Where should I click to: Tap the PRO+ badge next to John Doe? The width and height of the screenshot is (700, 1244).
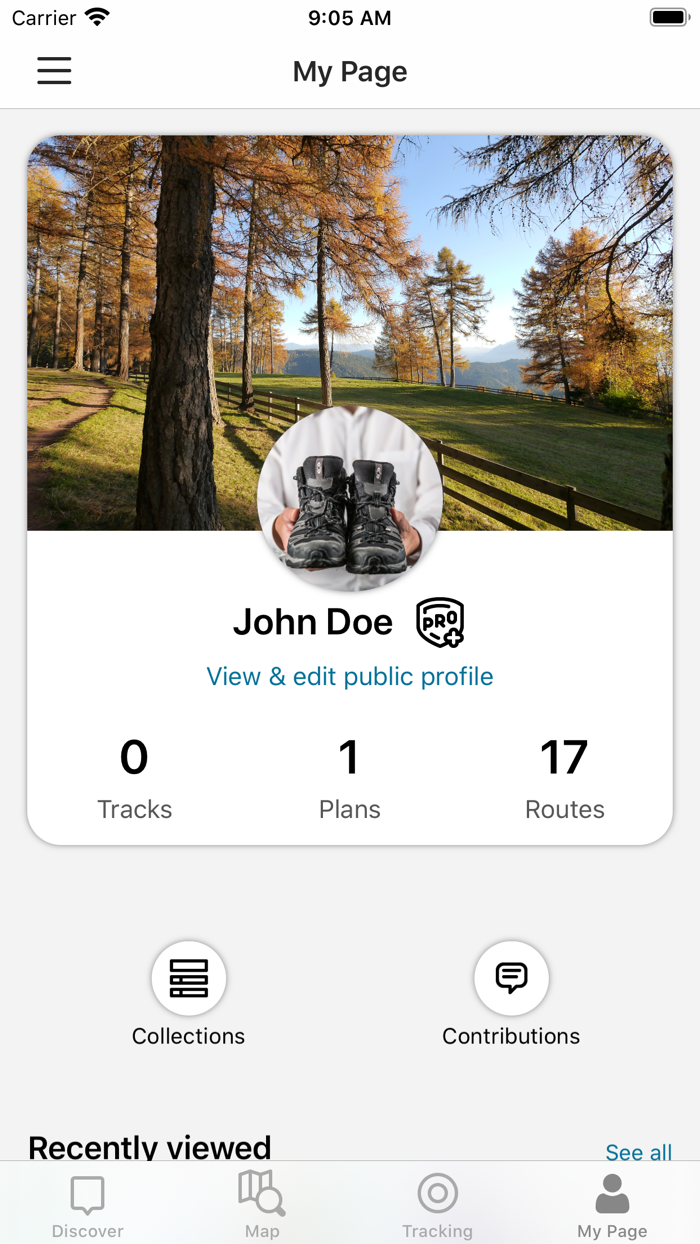(x=440, y=622)
